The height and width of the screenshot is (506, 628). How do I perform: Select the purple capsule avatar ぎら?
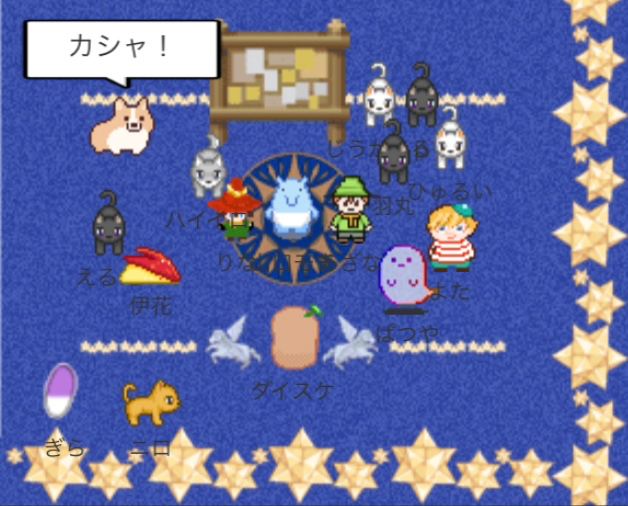(x=60, y=390)
